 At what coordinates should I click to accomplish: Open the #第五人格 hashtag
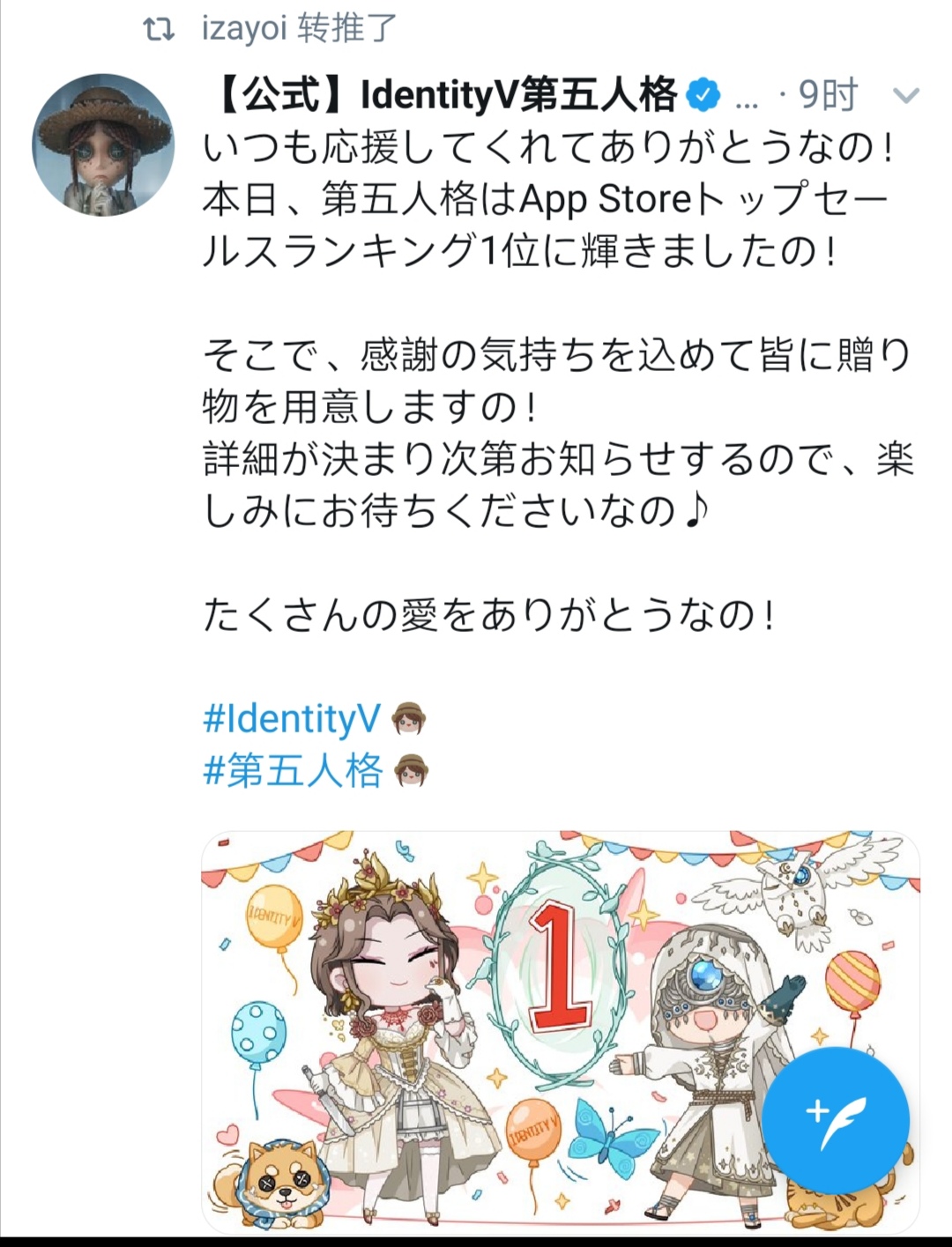tap(293, 770)
